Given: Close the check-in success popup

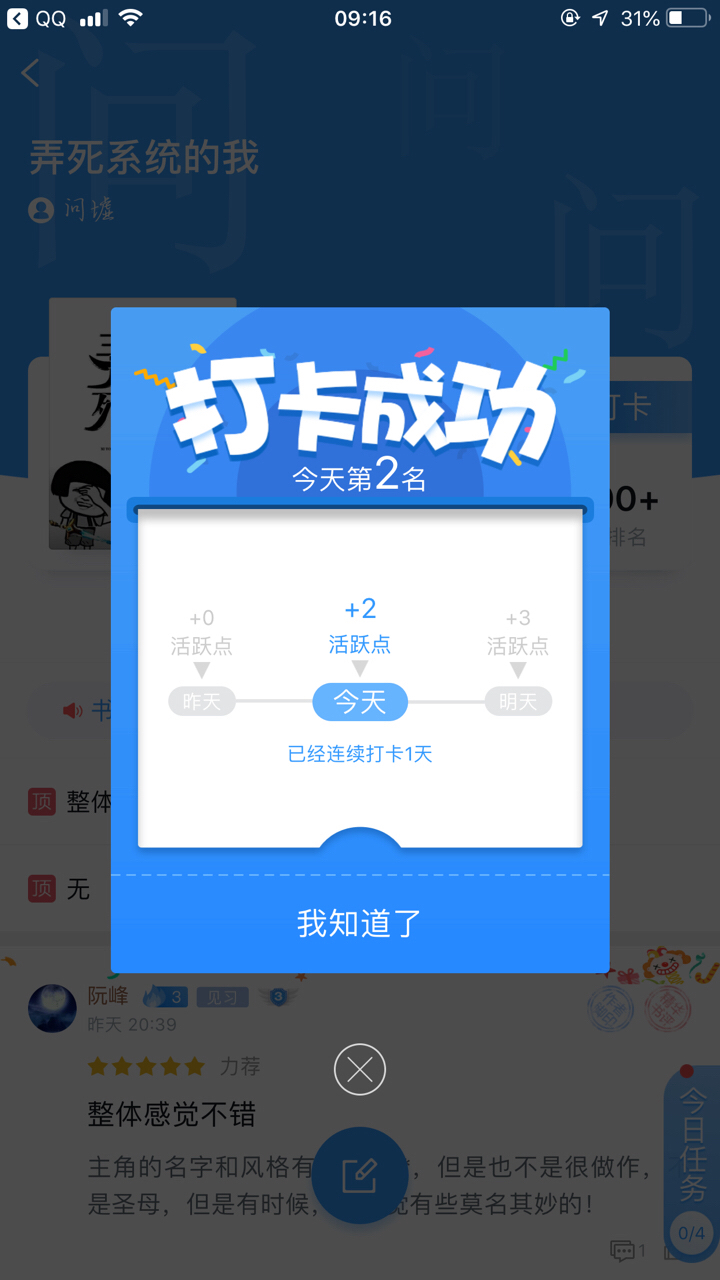Looking at the screenshot, I should click(360, 1070).
